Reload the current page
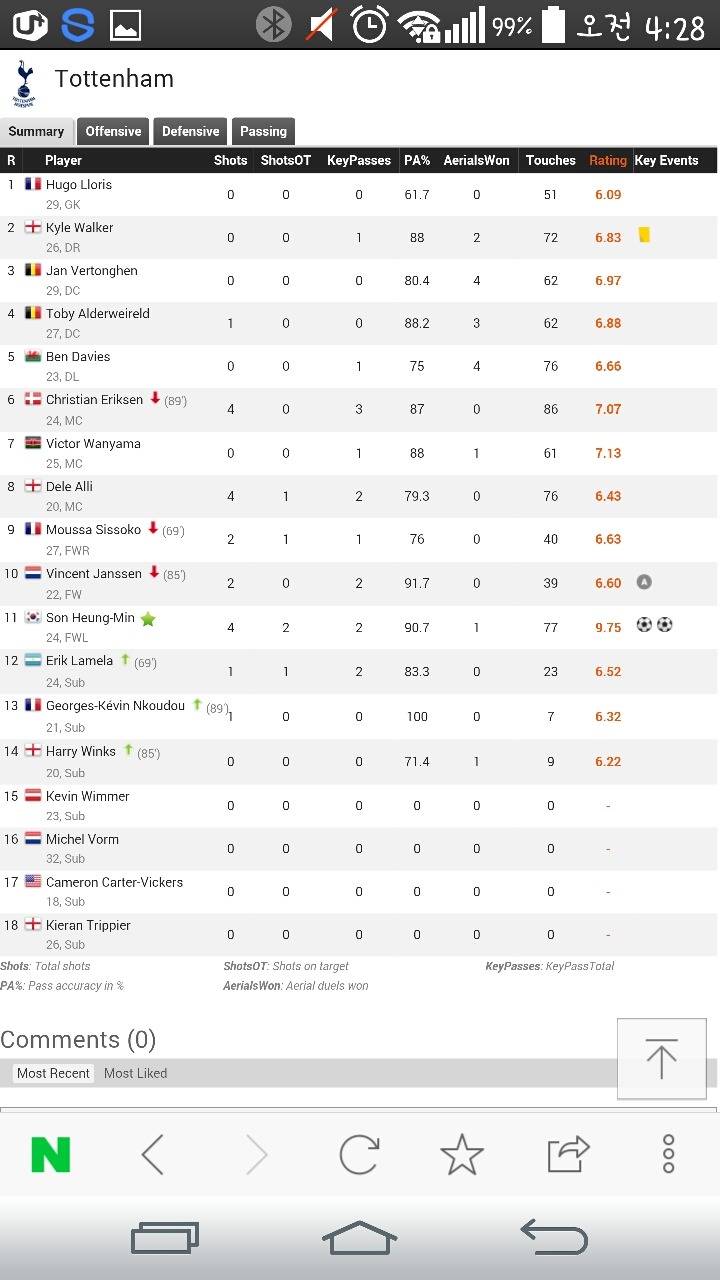This screenshot has height=1280, width=720. tap(359, 1155)
